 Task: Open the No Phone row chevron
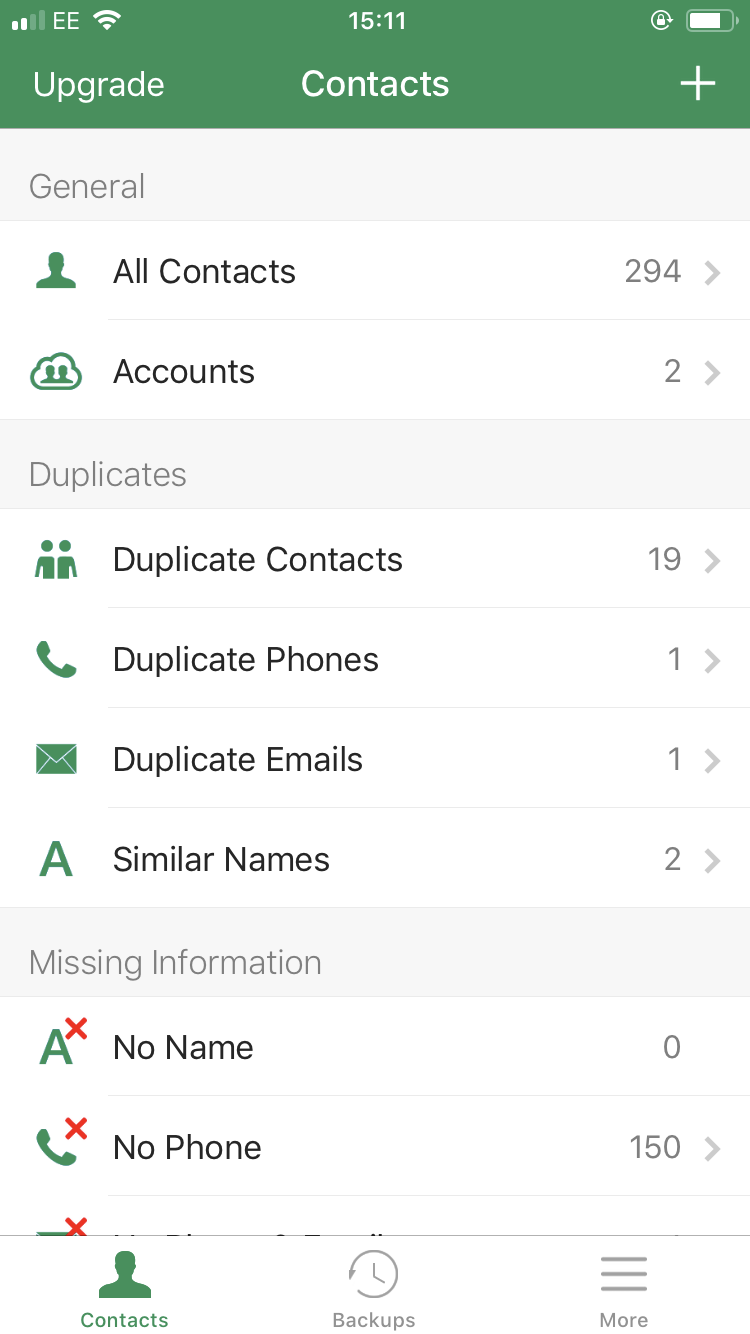[x=712, y=1146]
